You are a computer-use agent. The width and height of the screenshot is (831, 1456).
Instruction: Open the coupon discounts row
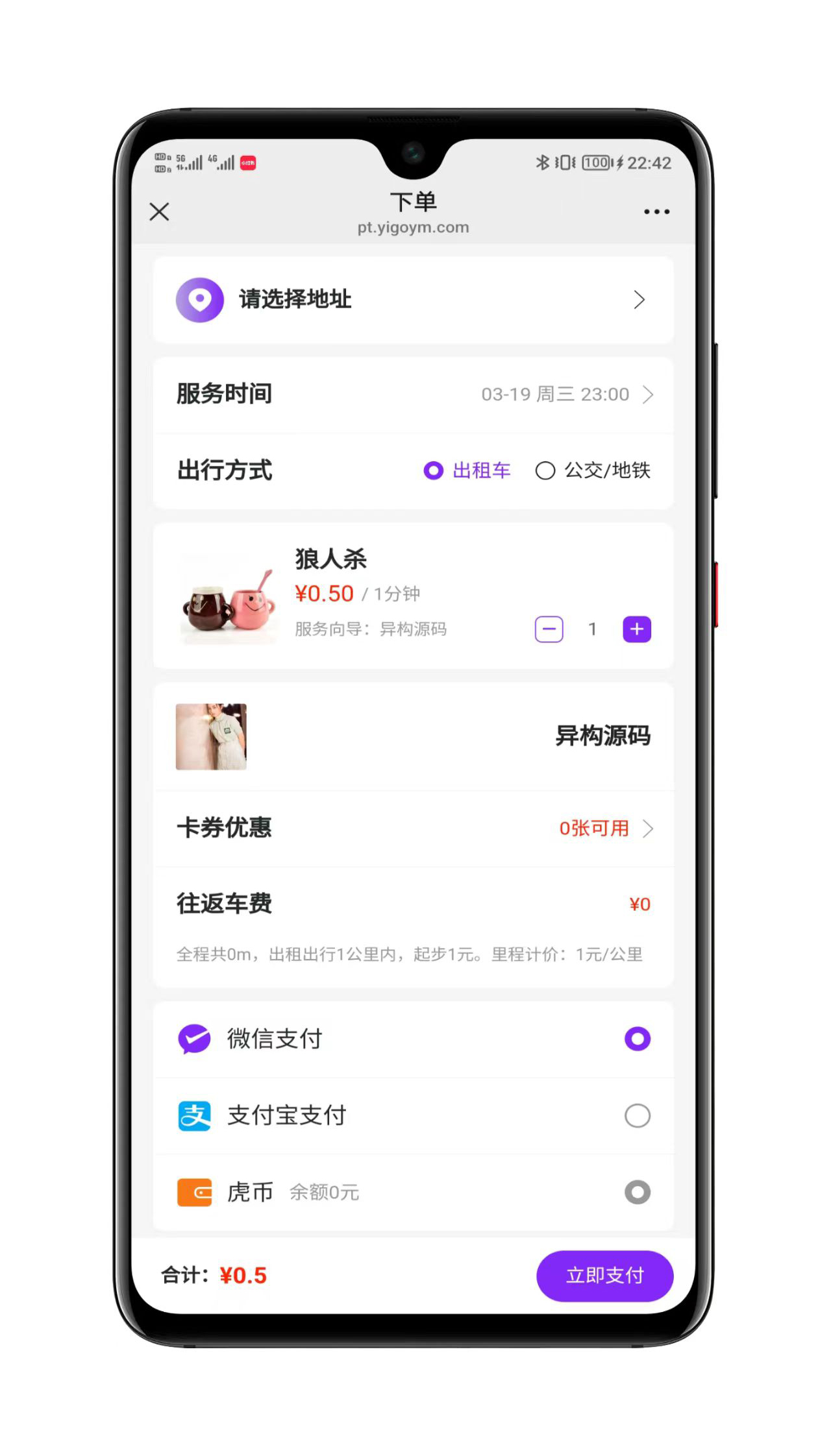point(413,829)
